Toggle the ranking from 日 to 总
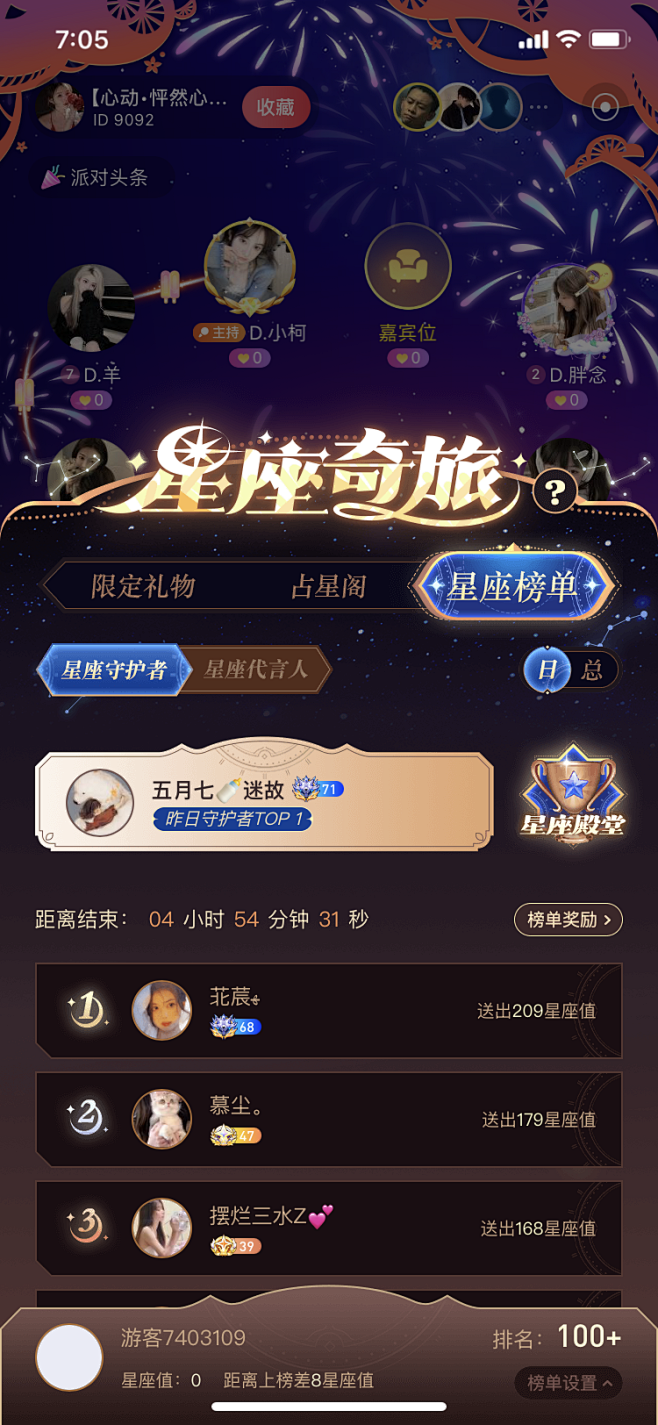658x1425 pixels. 594,670
